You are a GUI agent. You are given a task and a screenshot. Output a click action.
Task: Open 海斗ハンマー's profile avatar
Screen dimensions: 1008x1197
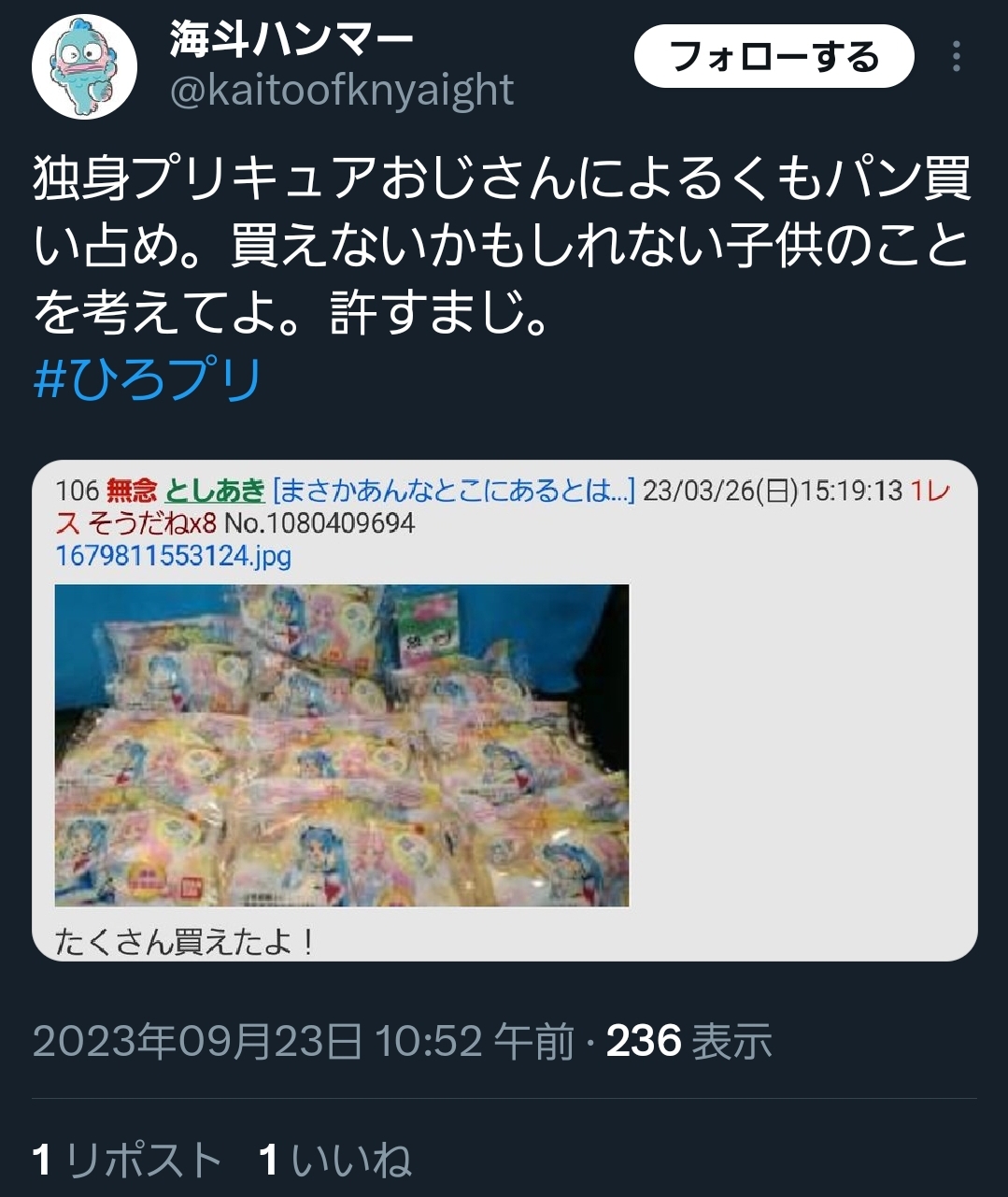coord(85,66)
